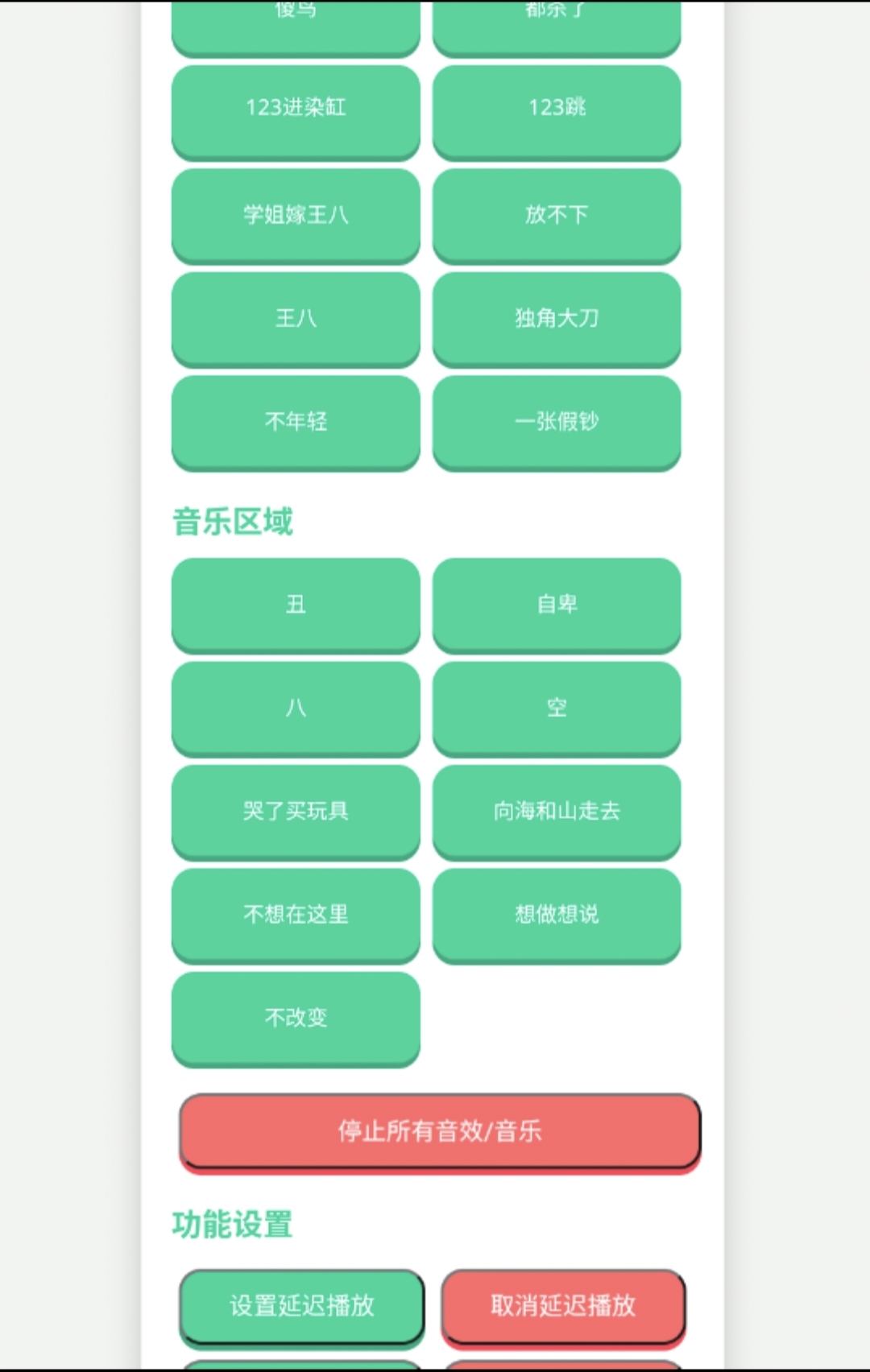Tap the 学姐嫁王八 sound button
The height and width of the screenshot is (1372, 870).
(x=296, y=214)
